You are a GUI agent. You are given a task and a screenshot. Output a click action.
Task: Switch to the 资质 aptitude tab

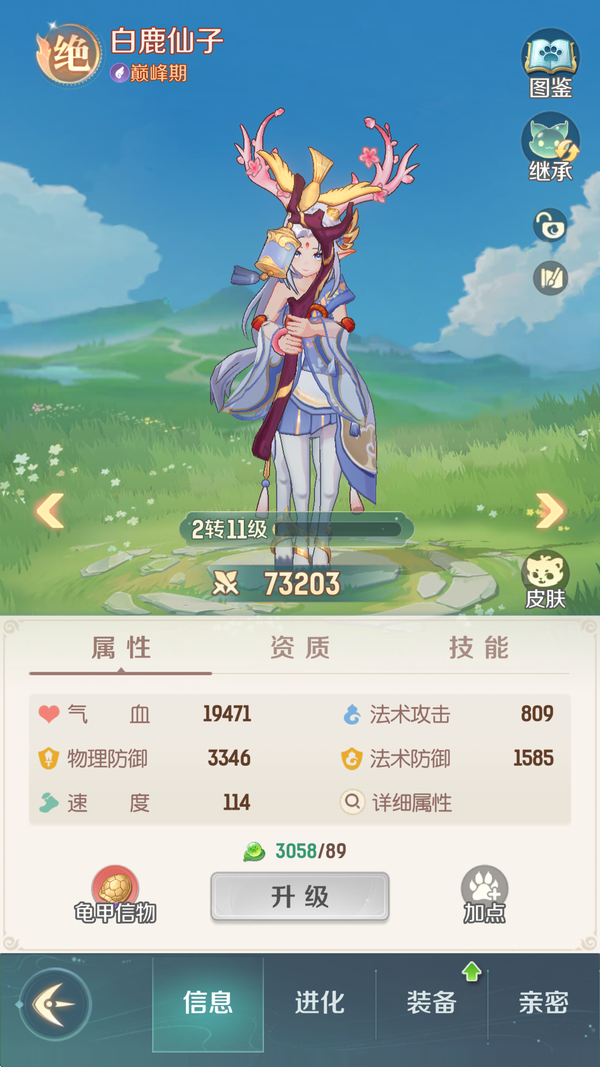click(300, 648)
